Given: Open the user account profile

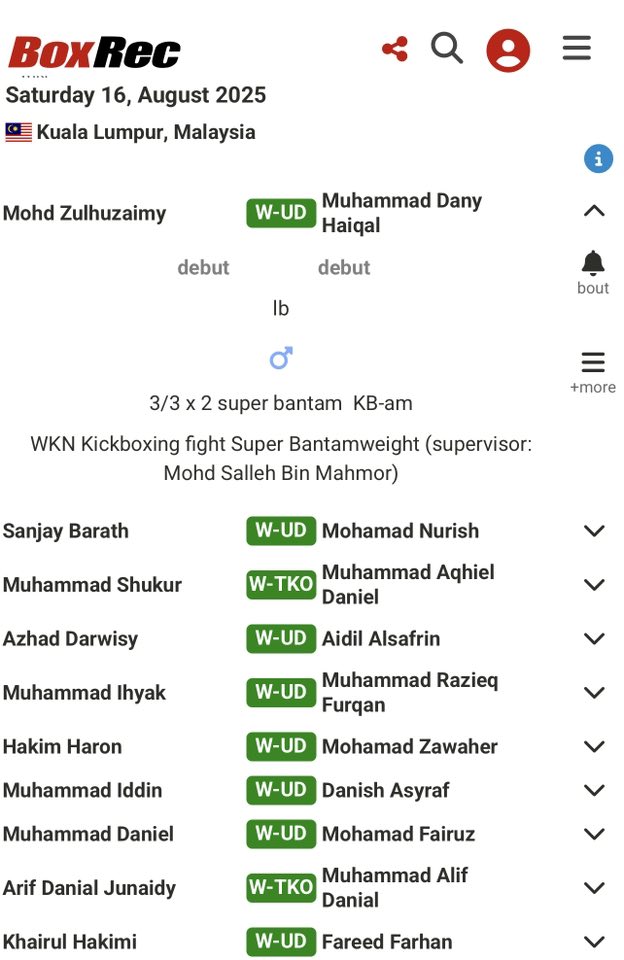Looking at the screenshot, I should 508,50.
